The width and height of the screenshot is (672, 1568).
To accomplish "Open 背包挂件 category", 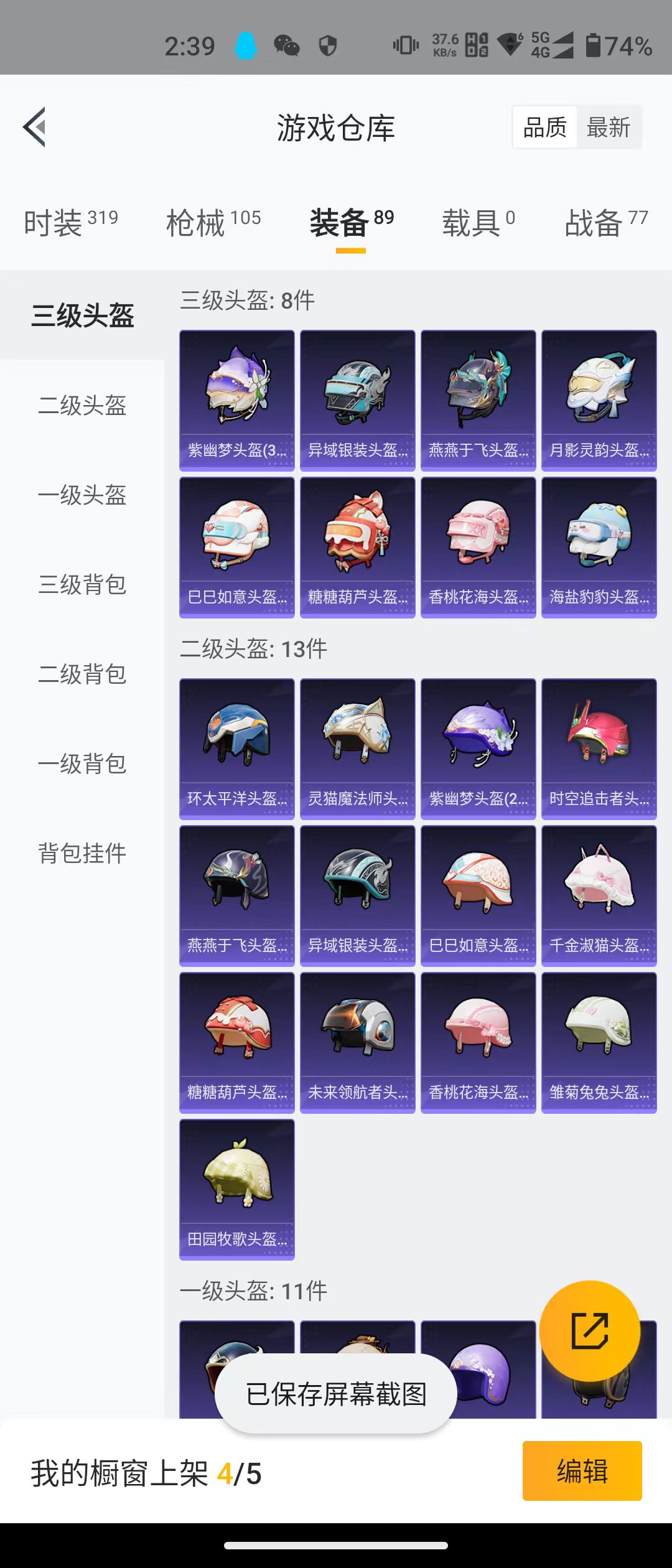I will coord(82,854).
